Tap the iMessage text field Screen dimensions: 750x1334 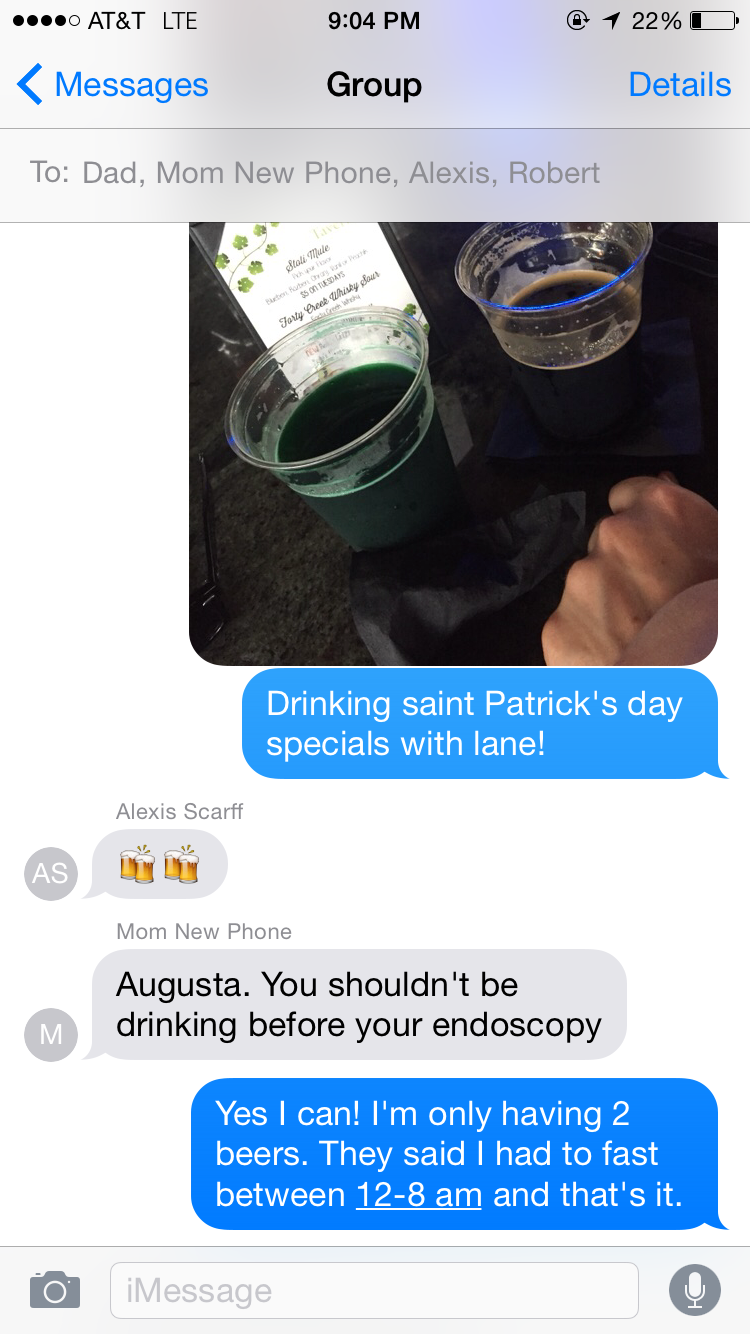pos(374,1290)
